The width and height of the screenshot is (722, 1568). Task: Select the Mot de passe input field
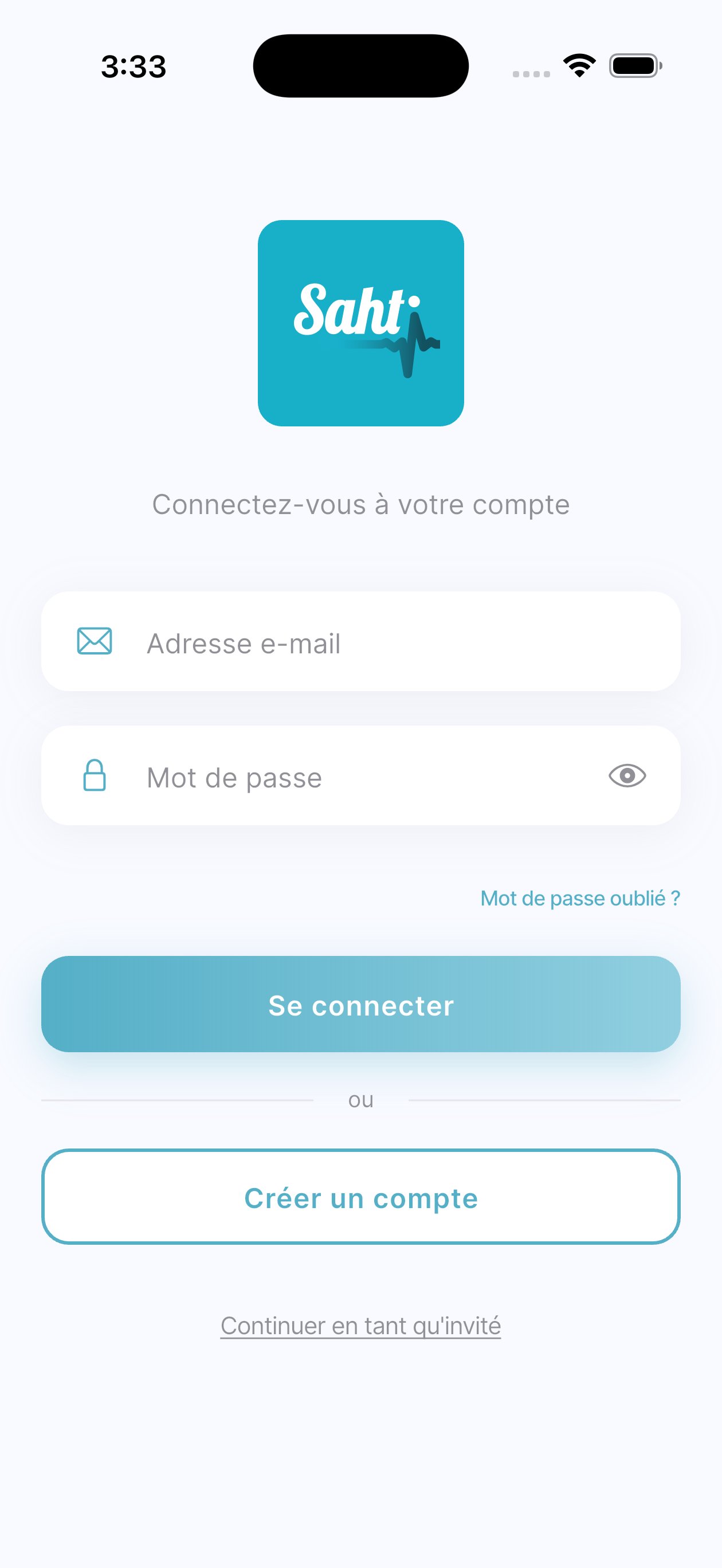274,777
